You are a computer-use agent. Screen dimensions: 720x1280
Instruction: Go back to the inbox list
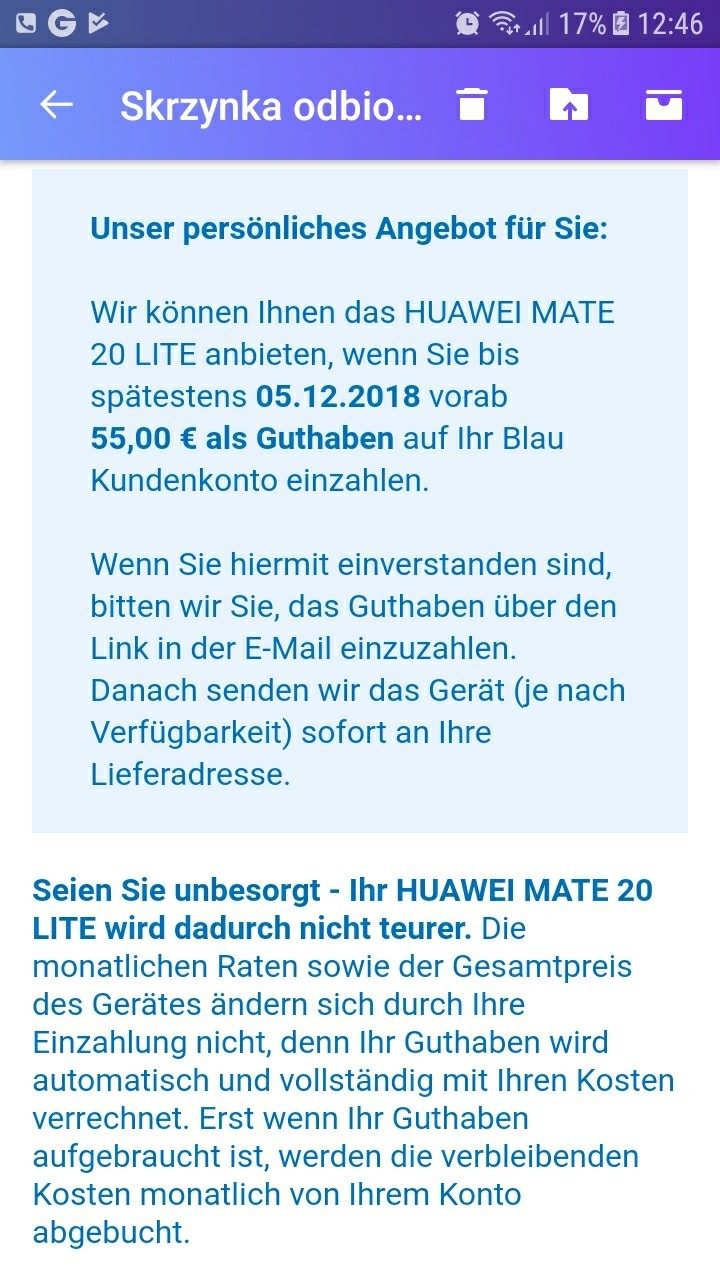point(57,105)
